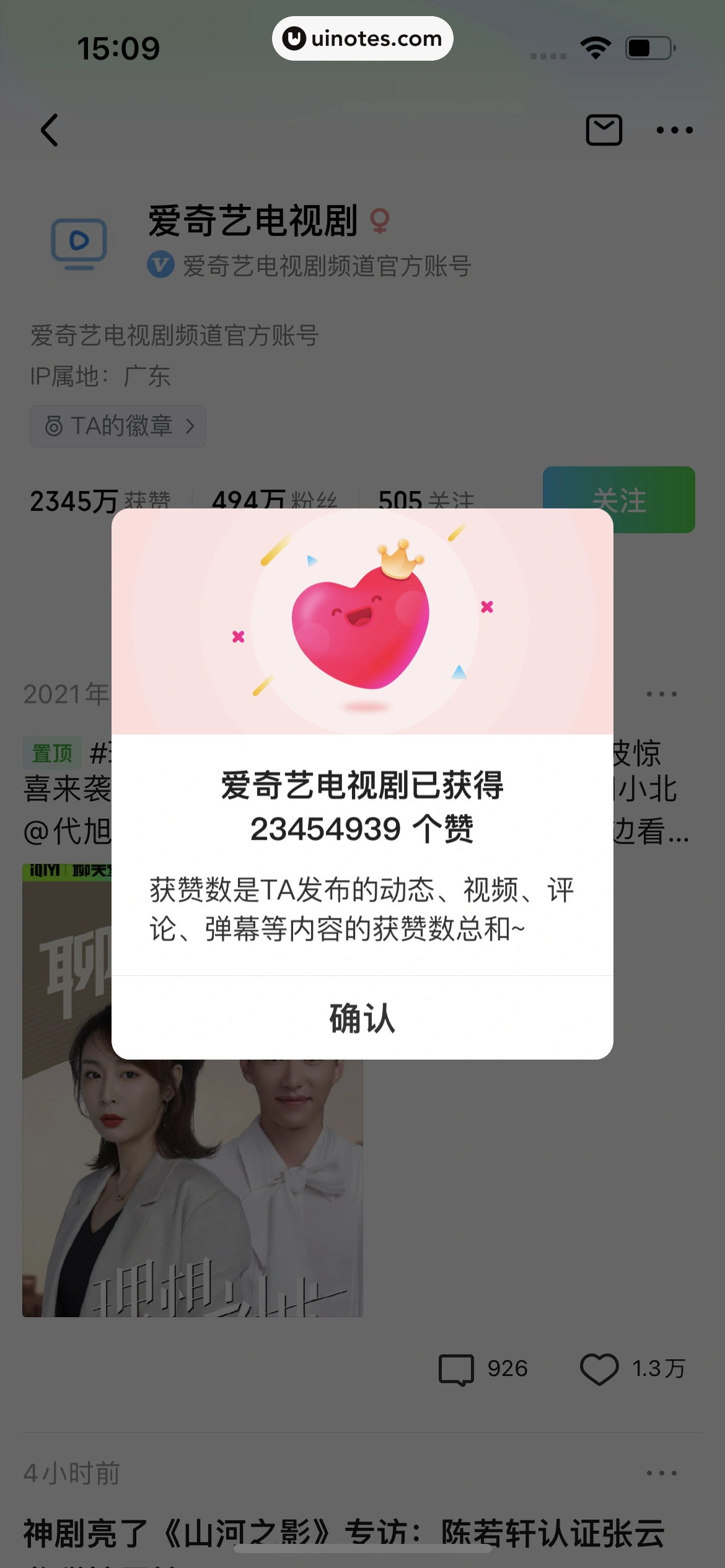The width and height of the screenshot is (725, 1568).
Task: Open options for the 4小时前 post
Action: (661, 1473)
